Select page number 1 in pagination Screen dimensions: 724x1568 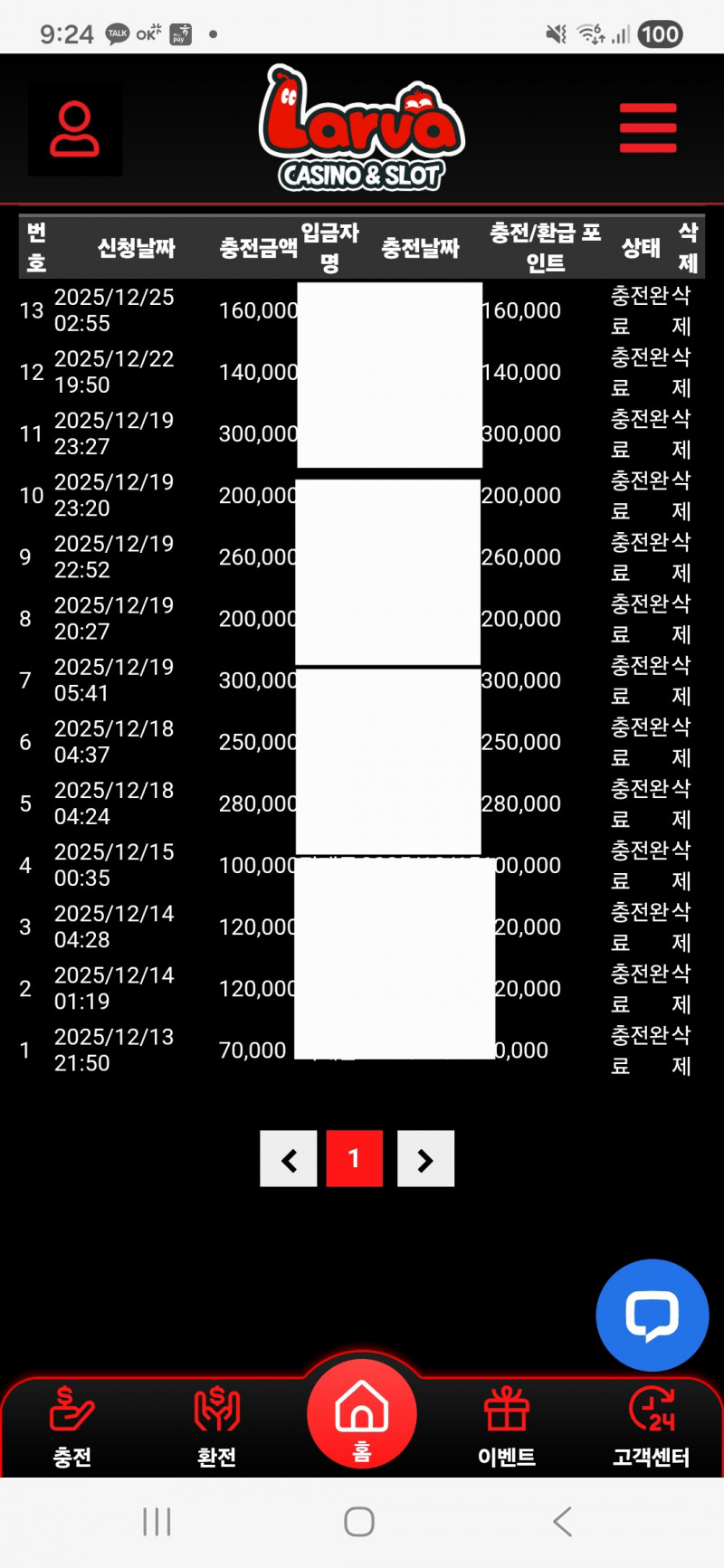pos(354,1159)
